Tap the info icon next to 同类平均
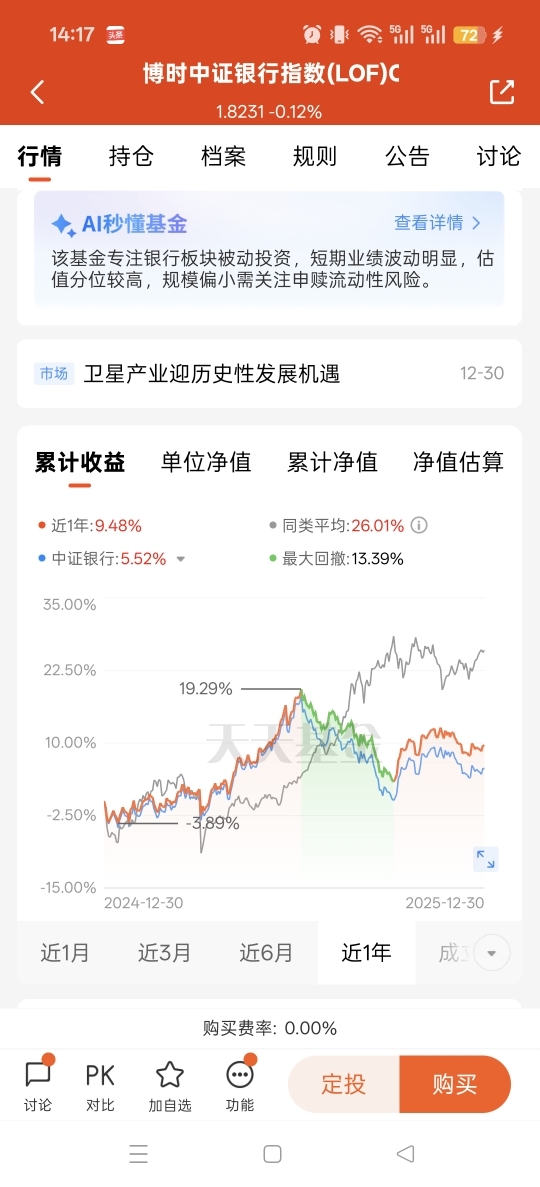The image size is (540, 1187). click(x=420, y=525)
